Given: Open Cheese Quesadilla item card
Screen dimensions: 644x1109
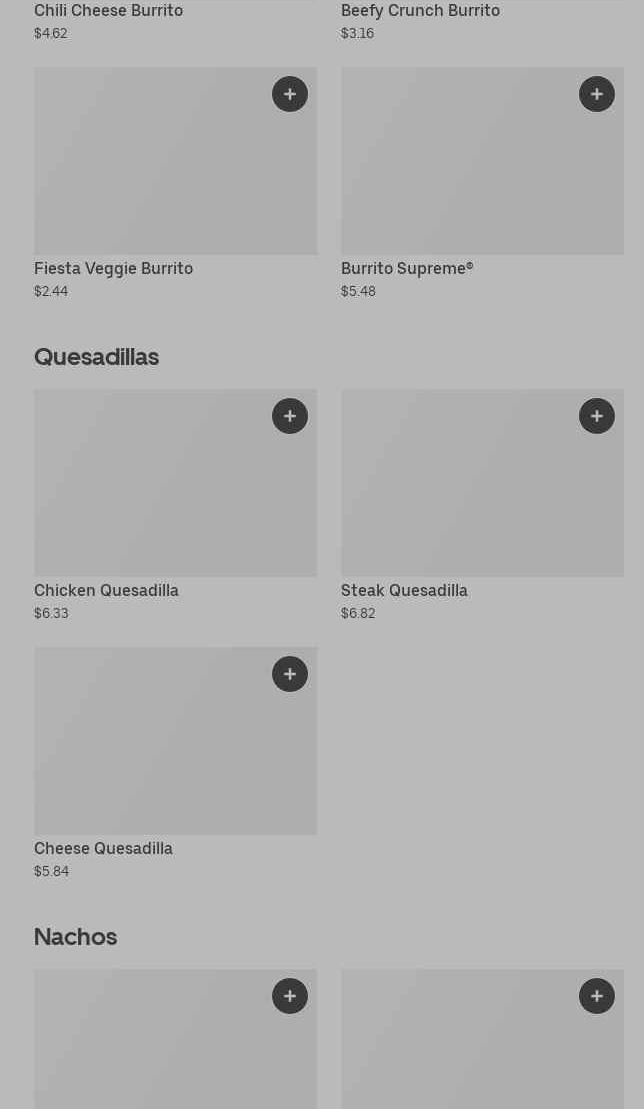Looking at the screenshot, I should [x=175, y=763].
